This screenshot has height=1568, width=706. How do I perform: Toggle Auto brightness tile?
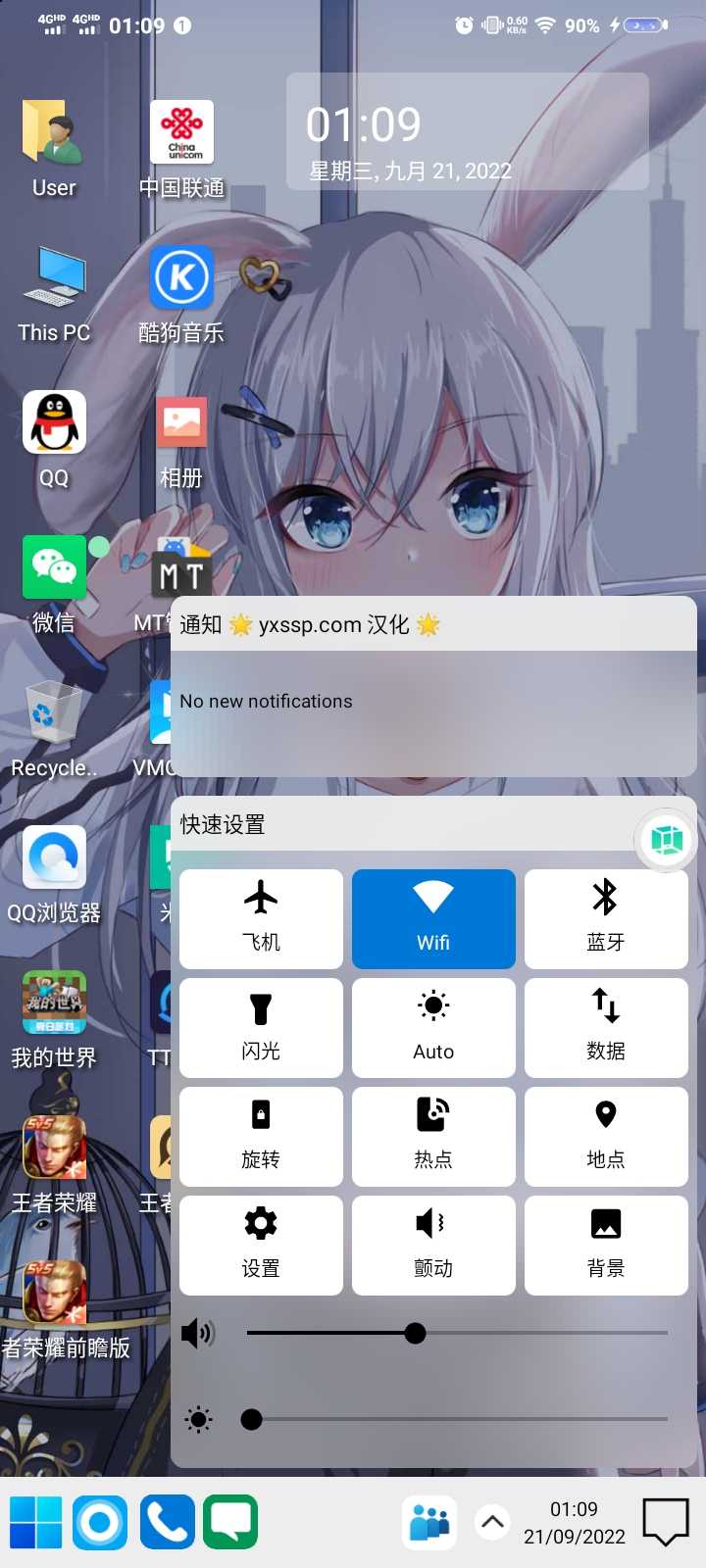pos(433,1027)
